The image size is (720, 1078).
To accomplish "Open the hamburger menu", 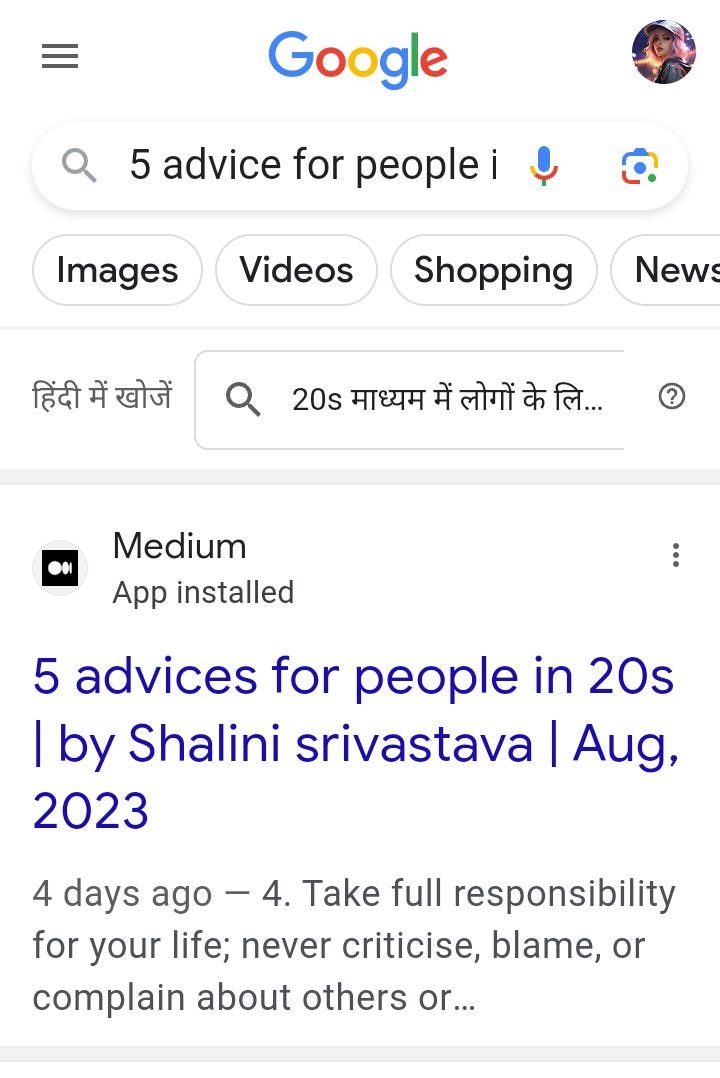I will 60,58.
